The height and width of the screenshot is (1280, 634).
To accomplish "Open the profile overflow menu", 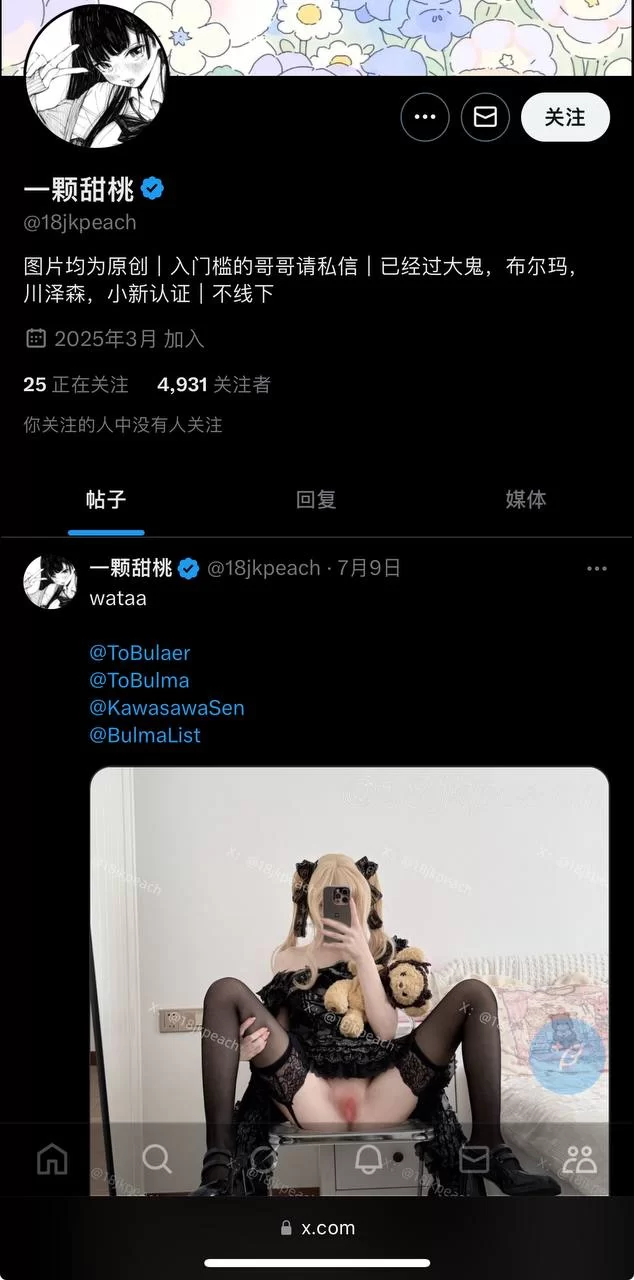I will tap(425, 117).
